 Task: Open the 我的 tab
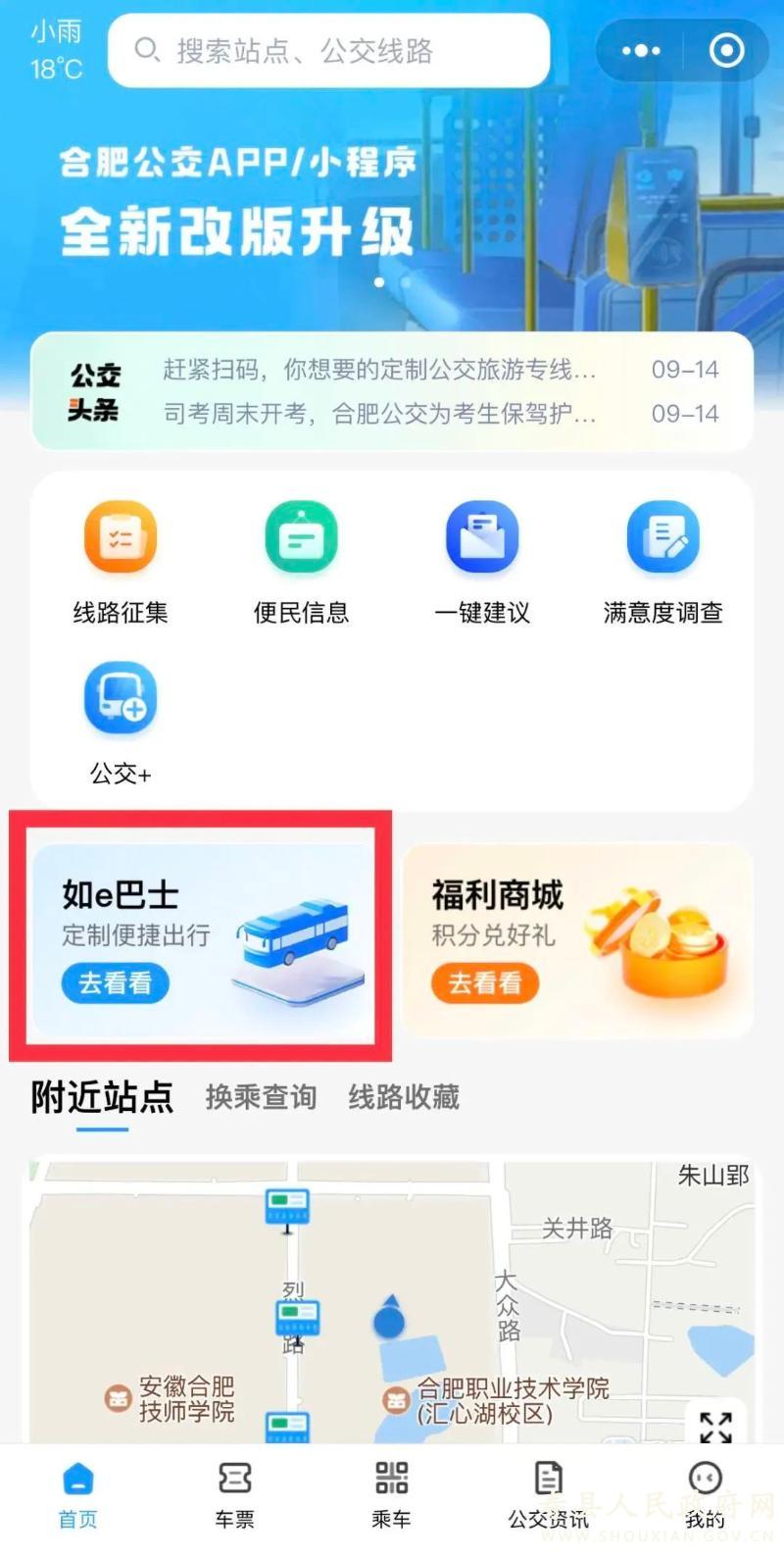(x=705, y=1493)
